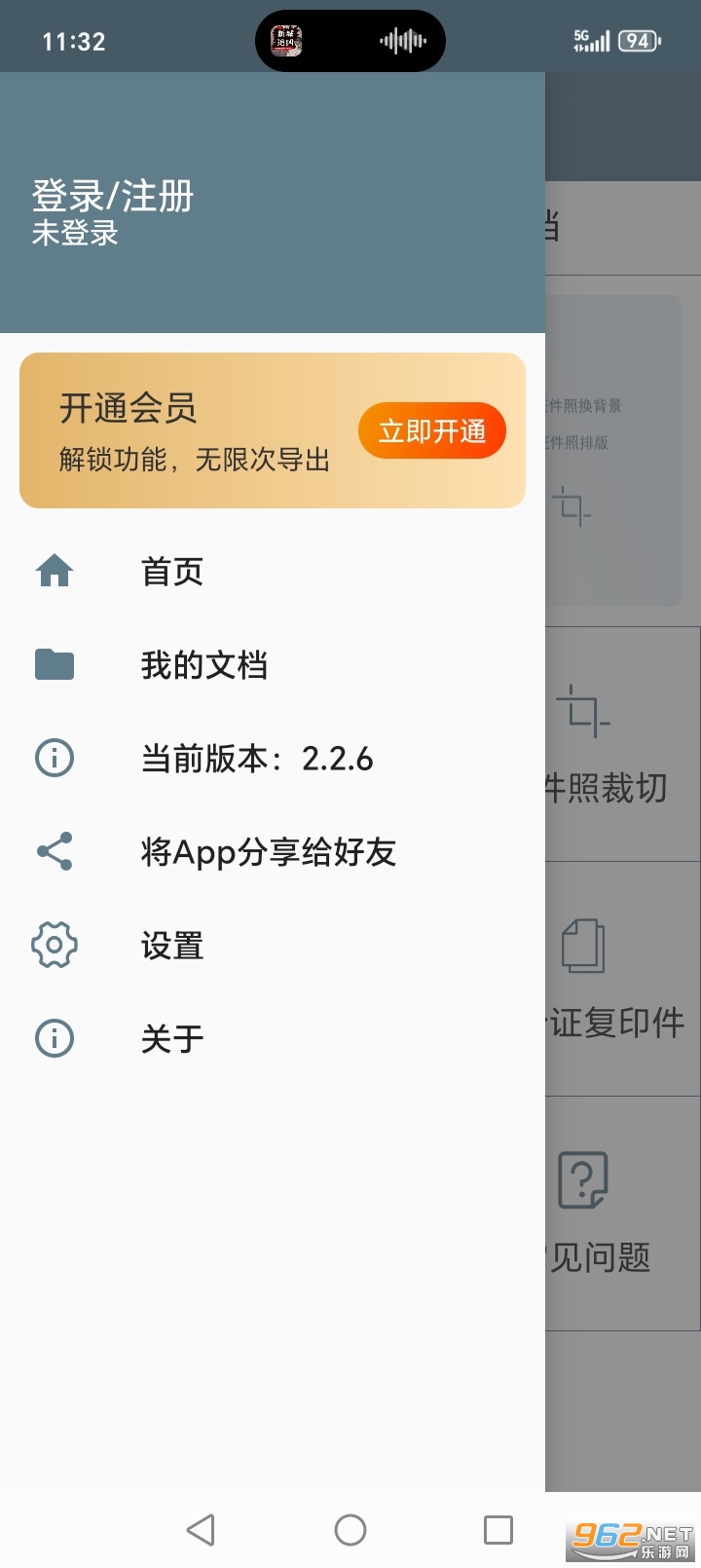This screenshot has height=1568, width=701.
Task: Select the 我的文档 menu entry
Action: [x=204, y=664]
